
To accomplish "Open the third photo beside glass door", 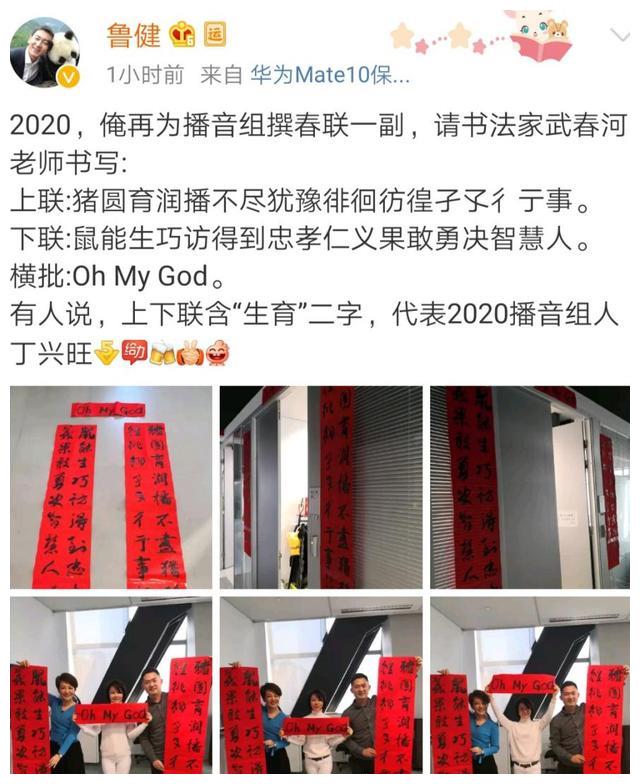I will pyautogui.click(x=530, y=487).
